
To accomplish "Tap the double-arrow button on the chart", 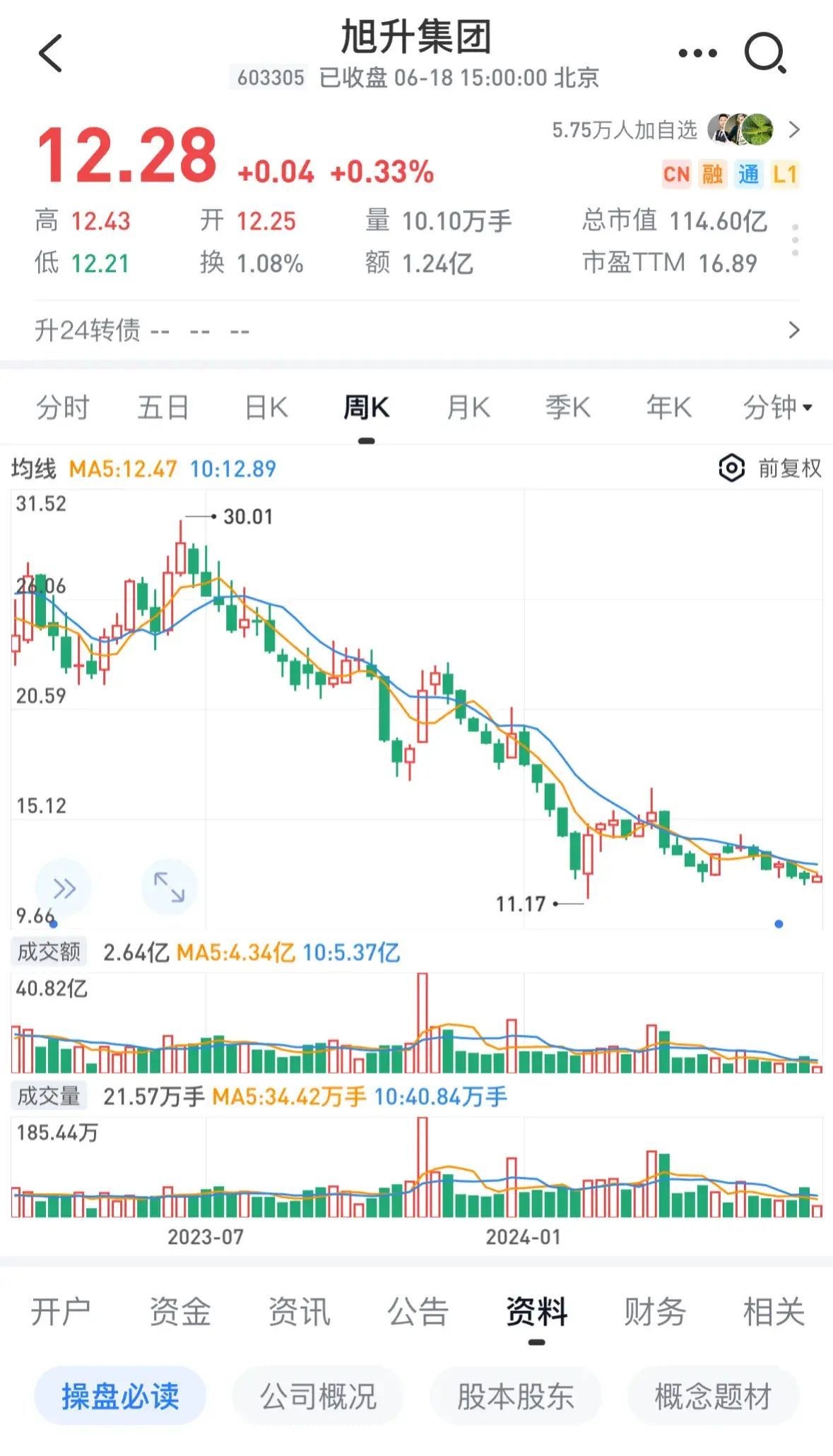I will click(x=64, y=887).
